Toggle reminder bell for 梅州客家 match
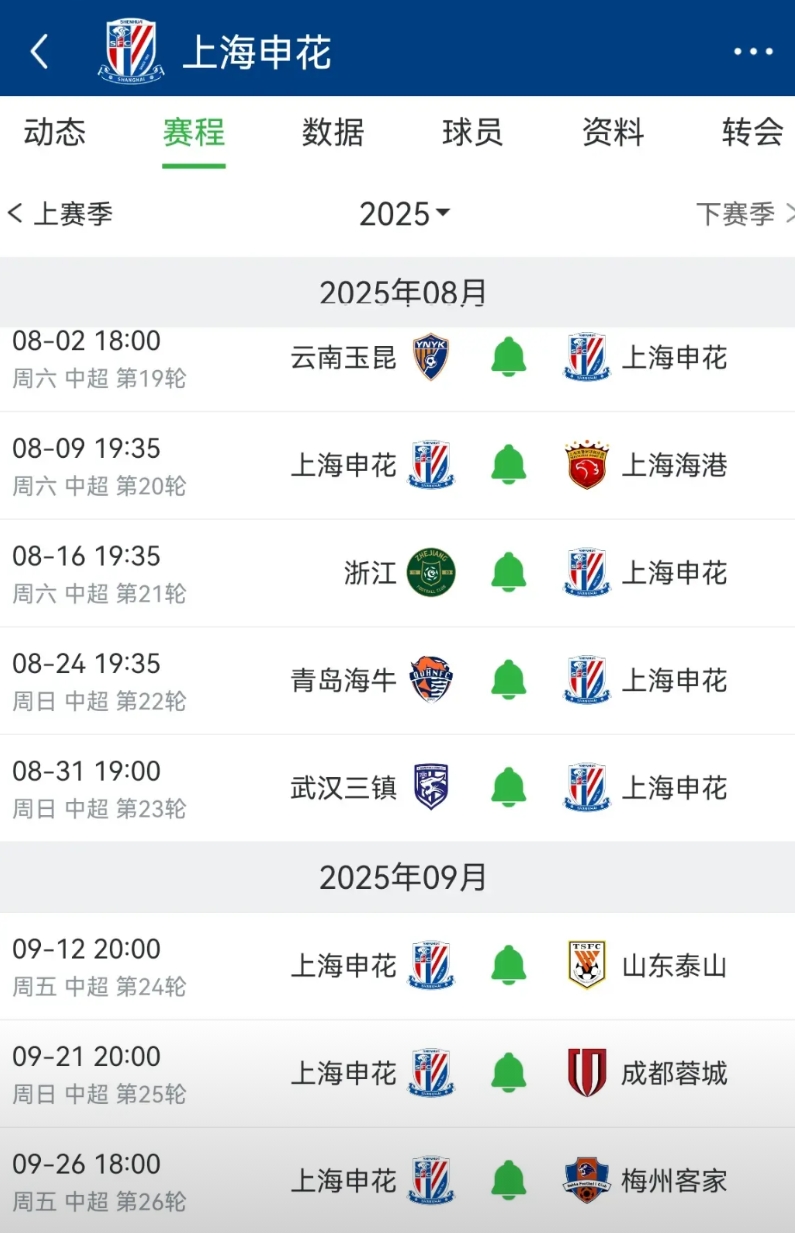 [x=508, y=1181]
